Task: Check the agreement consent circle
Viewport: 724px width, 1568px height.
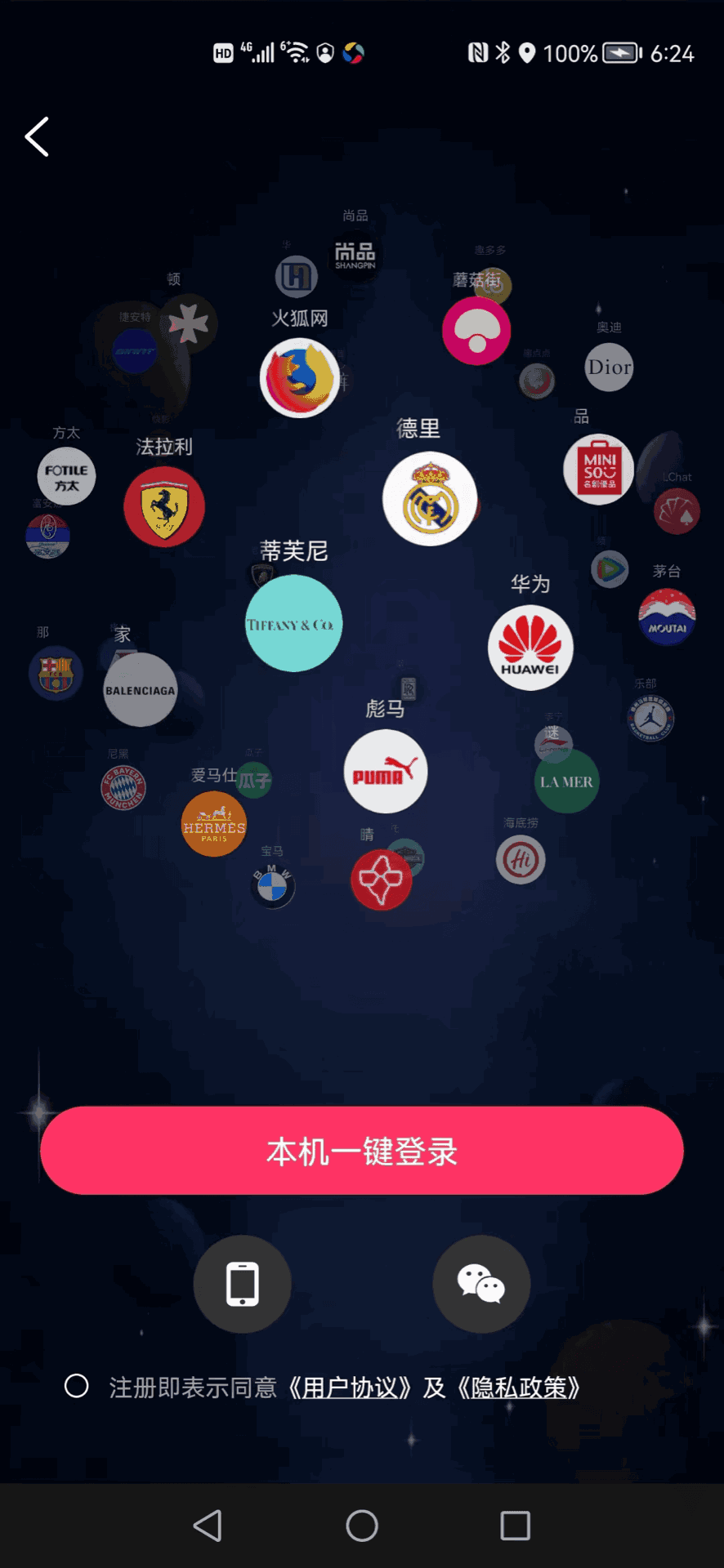Action: 77,1386
